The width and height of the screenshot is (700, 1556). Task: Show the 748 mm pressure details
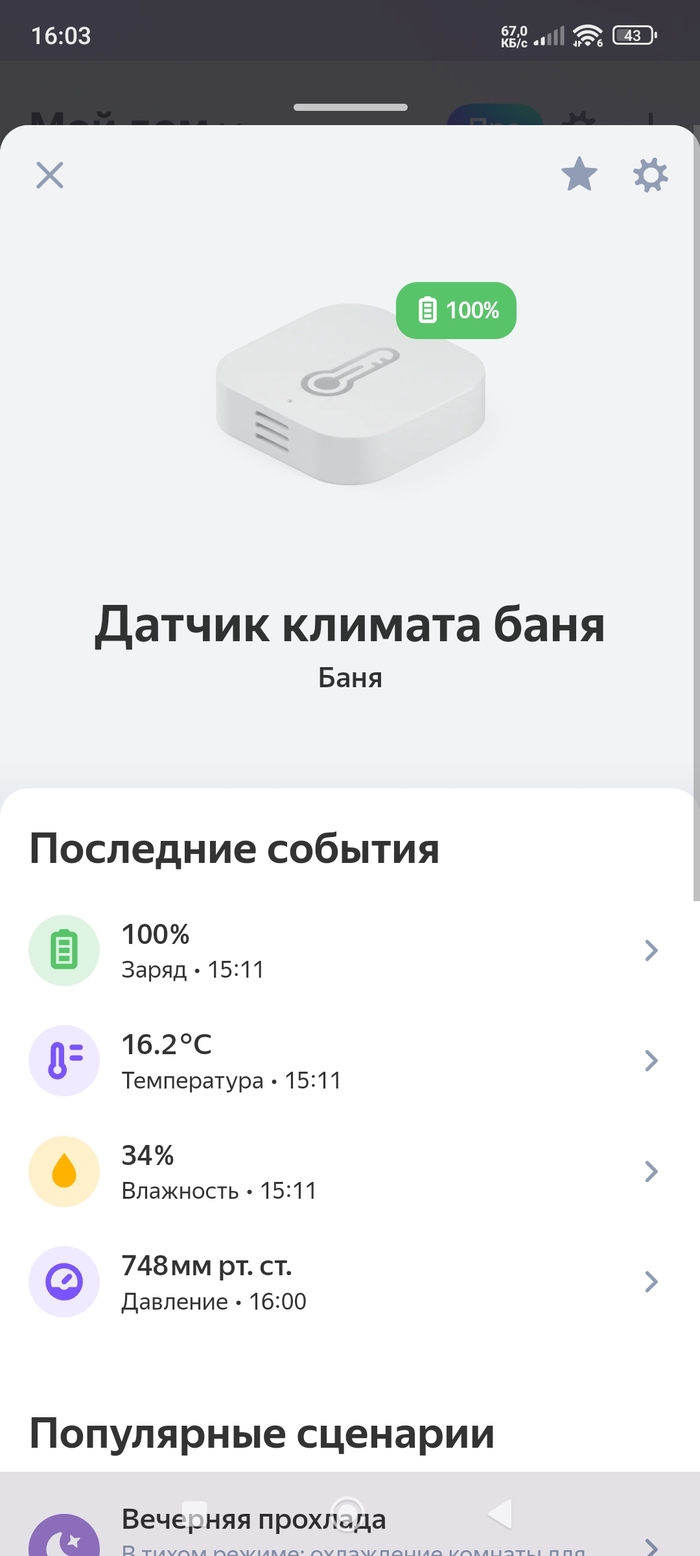point(350,1282)
